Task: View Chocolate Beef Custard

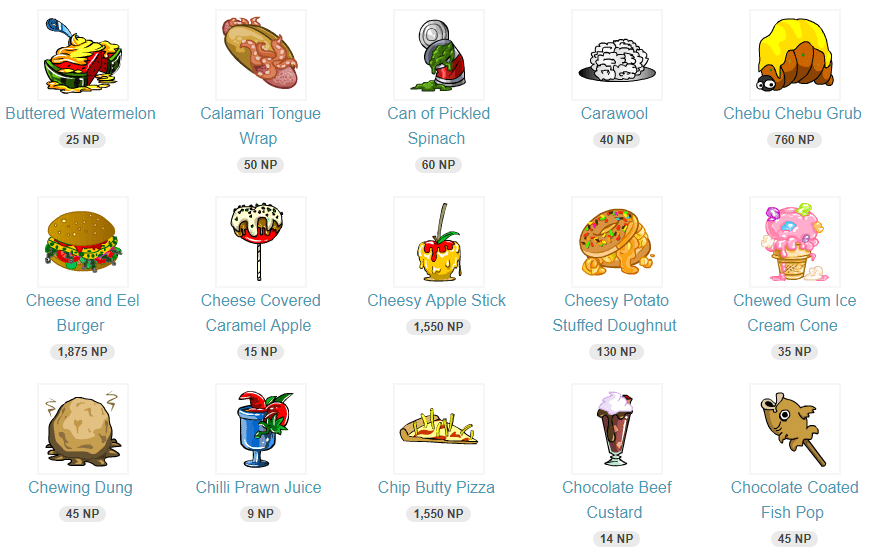Action: [615, 429]
